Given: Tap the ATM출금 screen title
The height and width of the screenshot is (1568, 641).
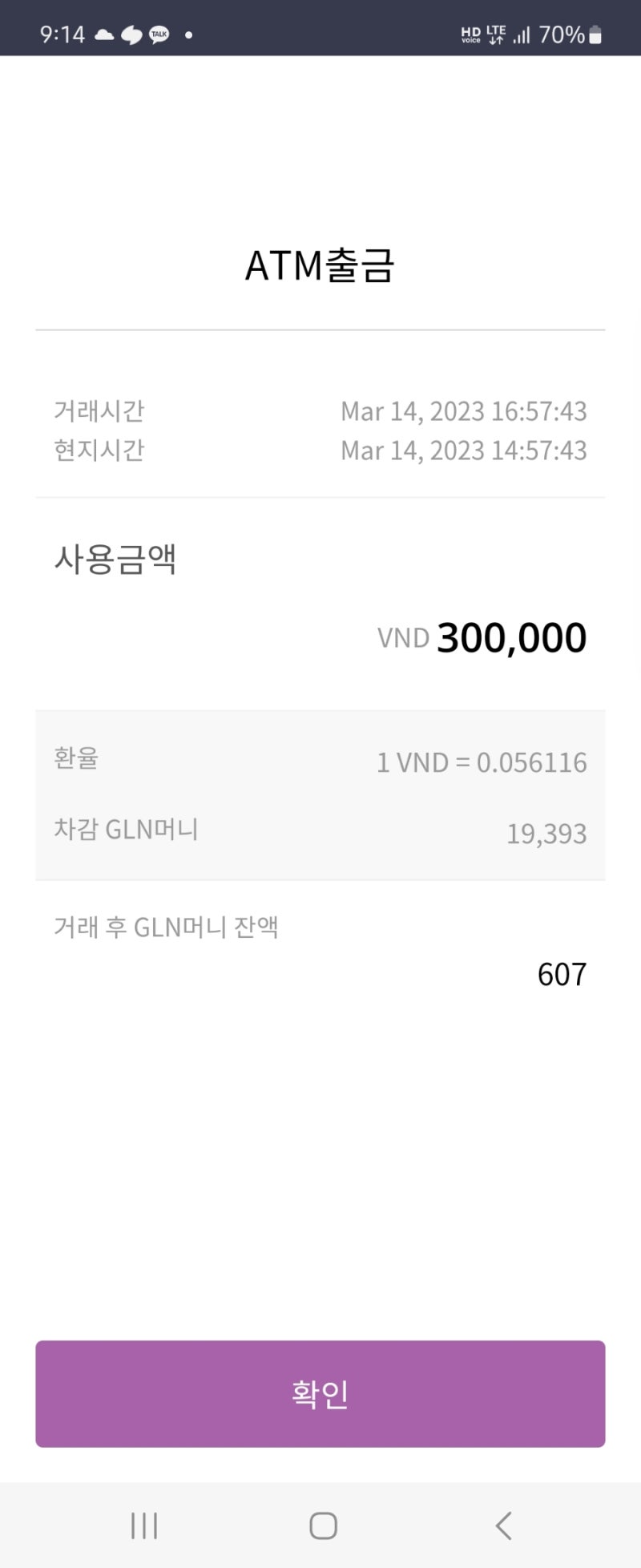Looking at the screenshot, I should 320,265.
